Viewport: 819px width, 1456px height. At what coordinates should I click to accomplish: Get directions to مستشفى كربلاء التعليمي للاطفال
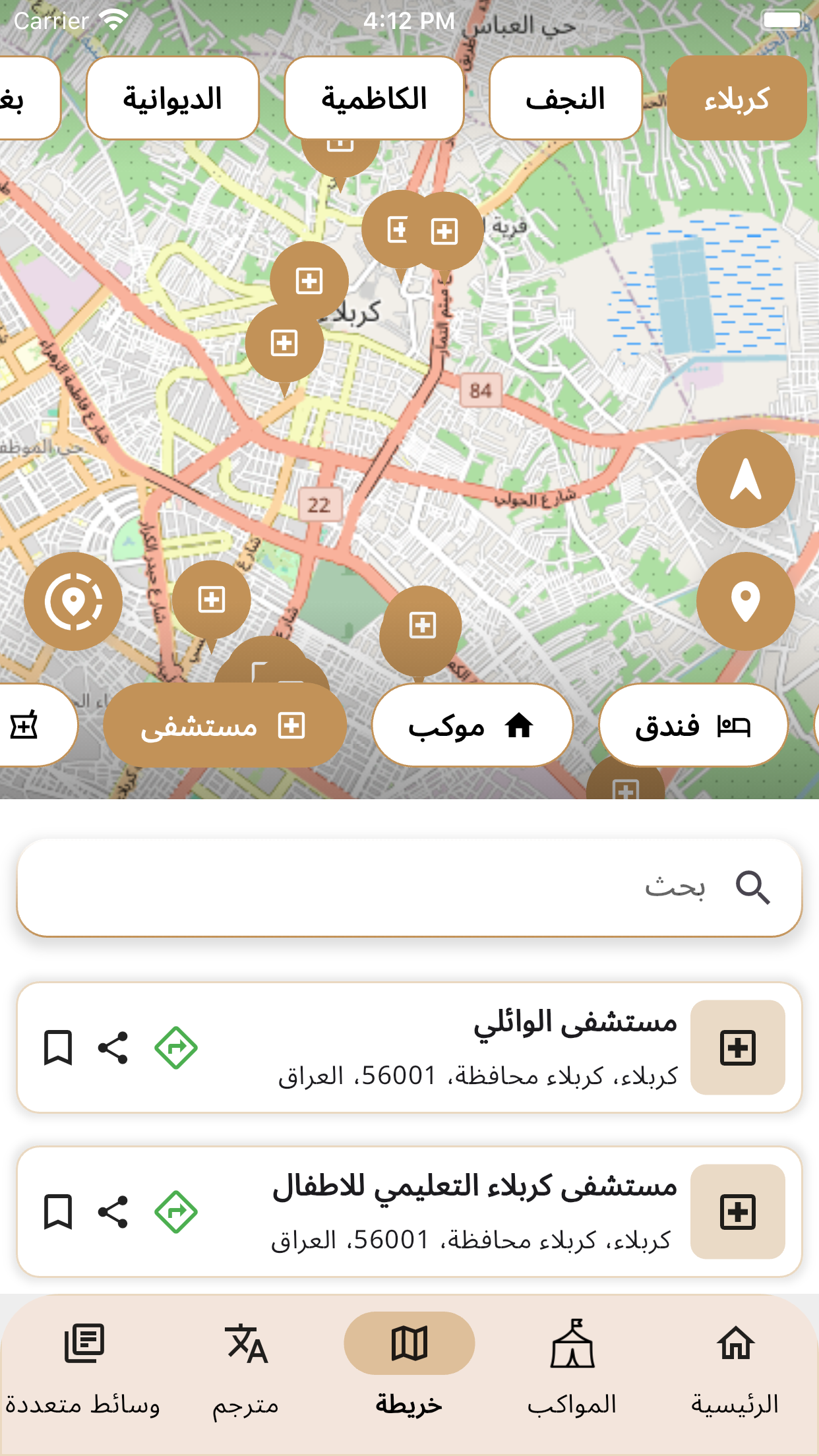pyautogui.click(x=176, y=1212)
